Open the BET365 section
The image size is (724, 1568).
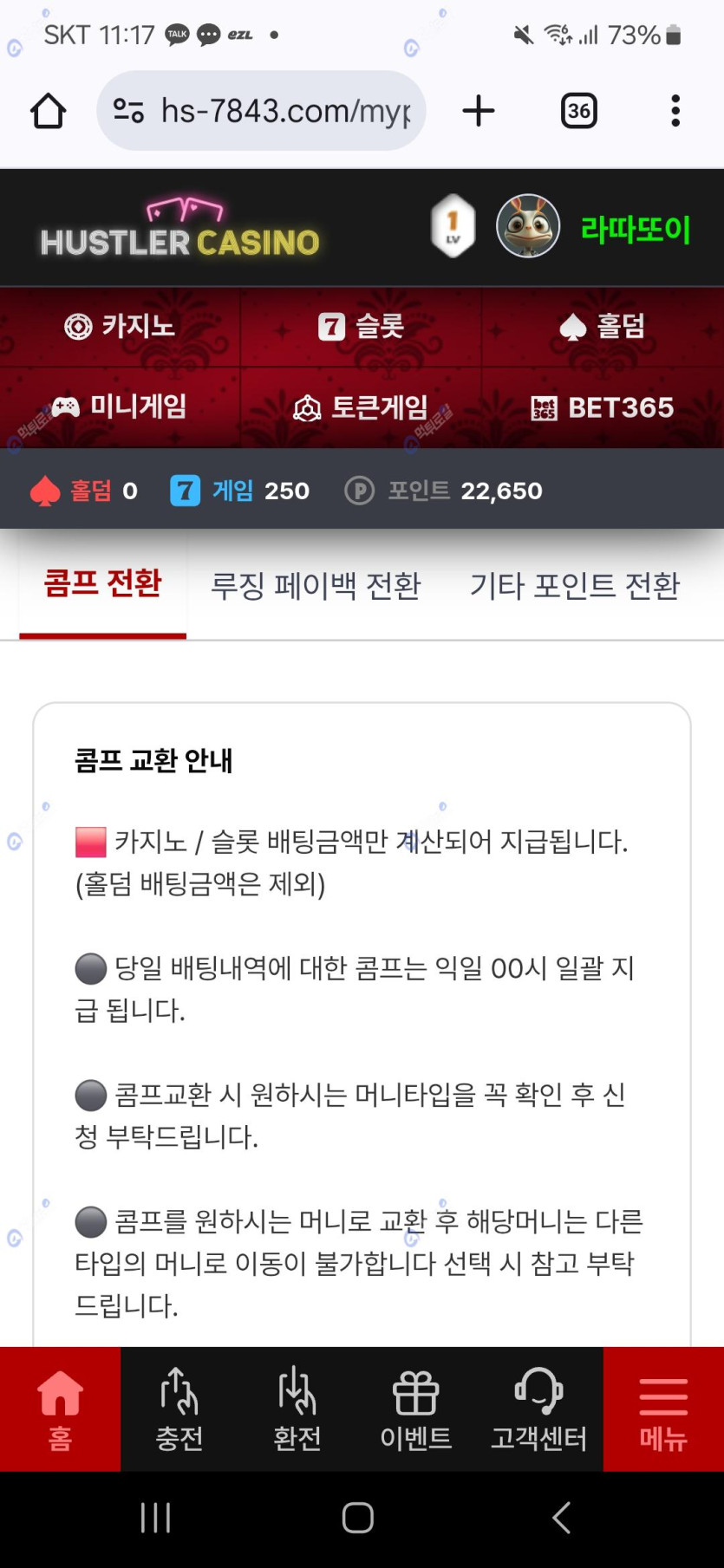(603, 407)
